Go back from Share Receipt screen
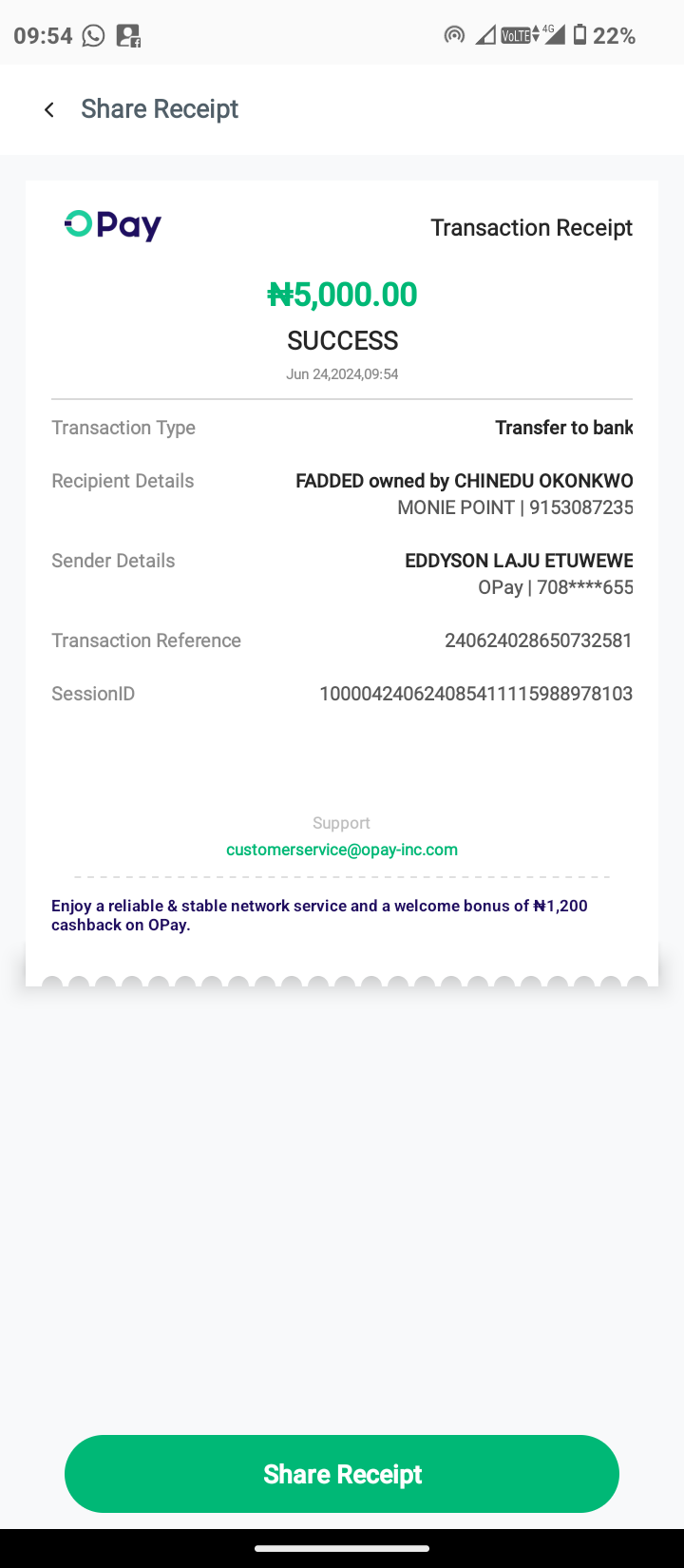The height and width of the screenshot is (1568, 684). click(x=49, y=110)
